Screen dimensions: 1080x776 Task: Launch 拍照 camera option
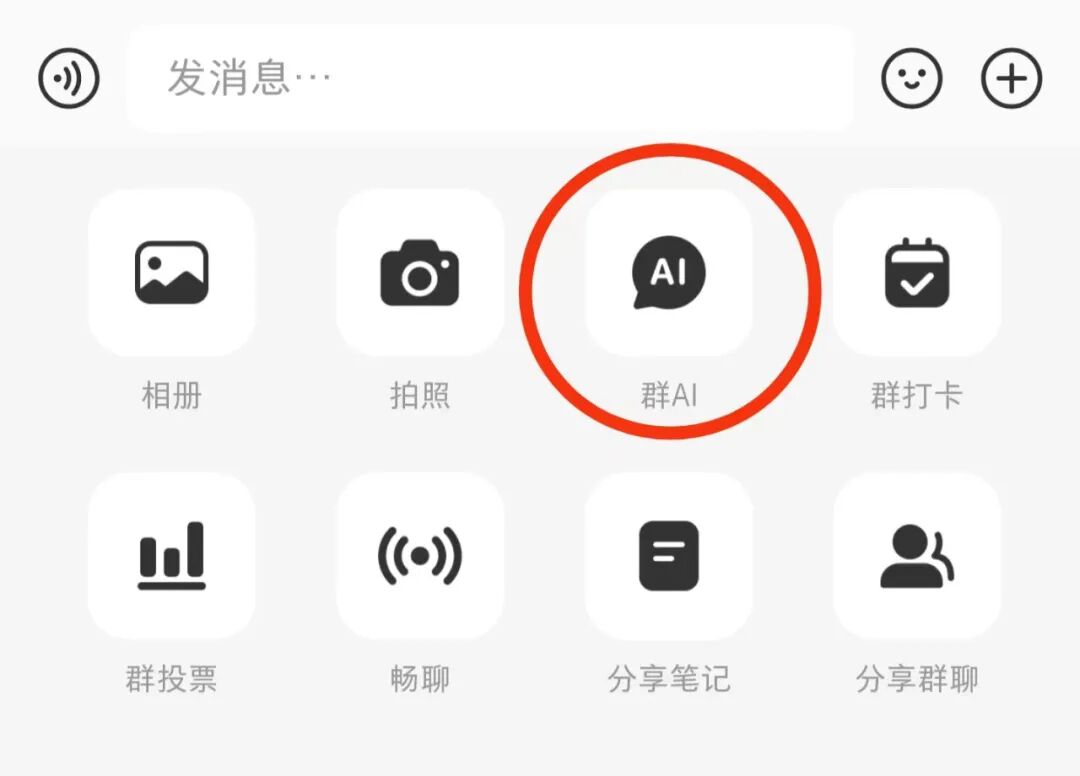[420, 273]
